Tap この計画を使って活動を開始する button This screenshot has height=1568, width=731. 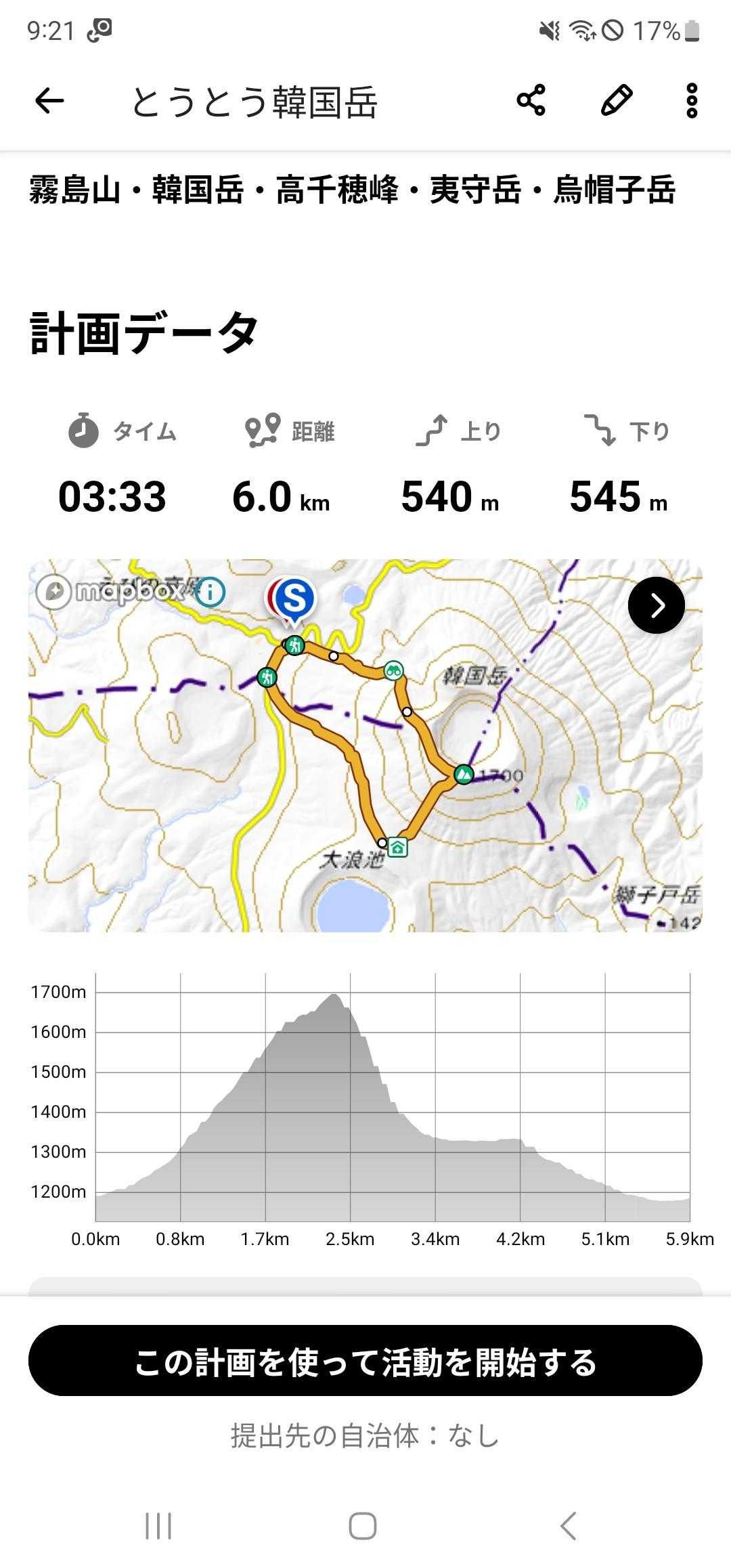click(x=365, y=1362)
